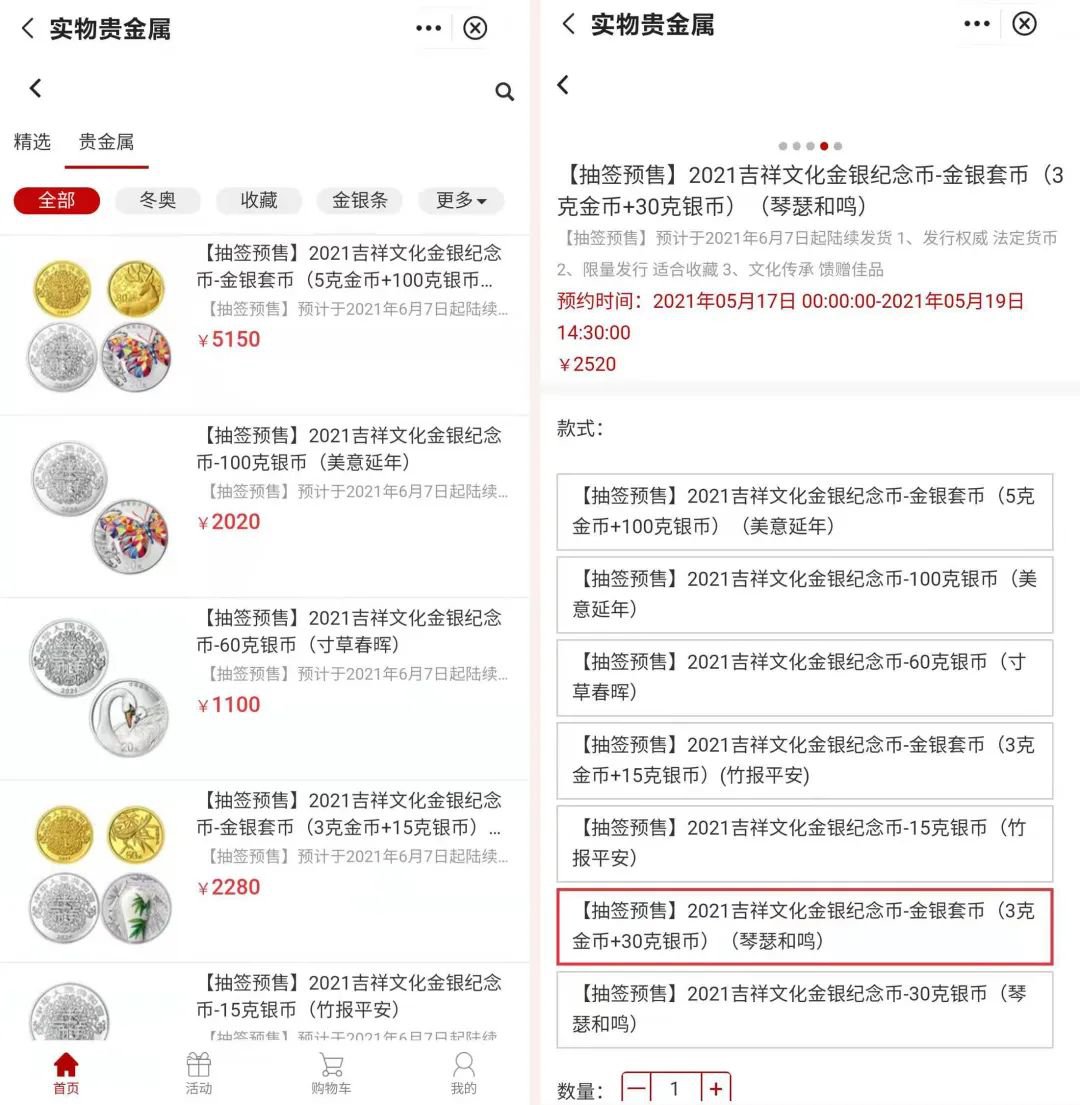This screenshot has width=1080, height=1105.
Task: Select the 收藏 filter chip
Action: (x=259, y=200)
